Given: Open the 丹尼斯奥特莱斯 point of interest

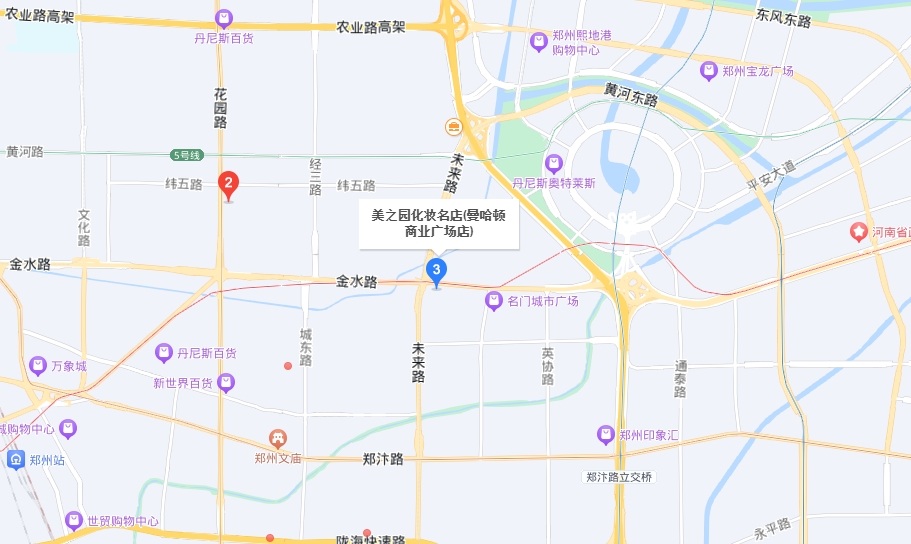Looking at the screenshot, I should [x=554, y=163].
